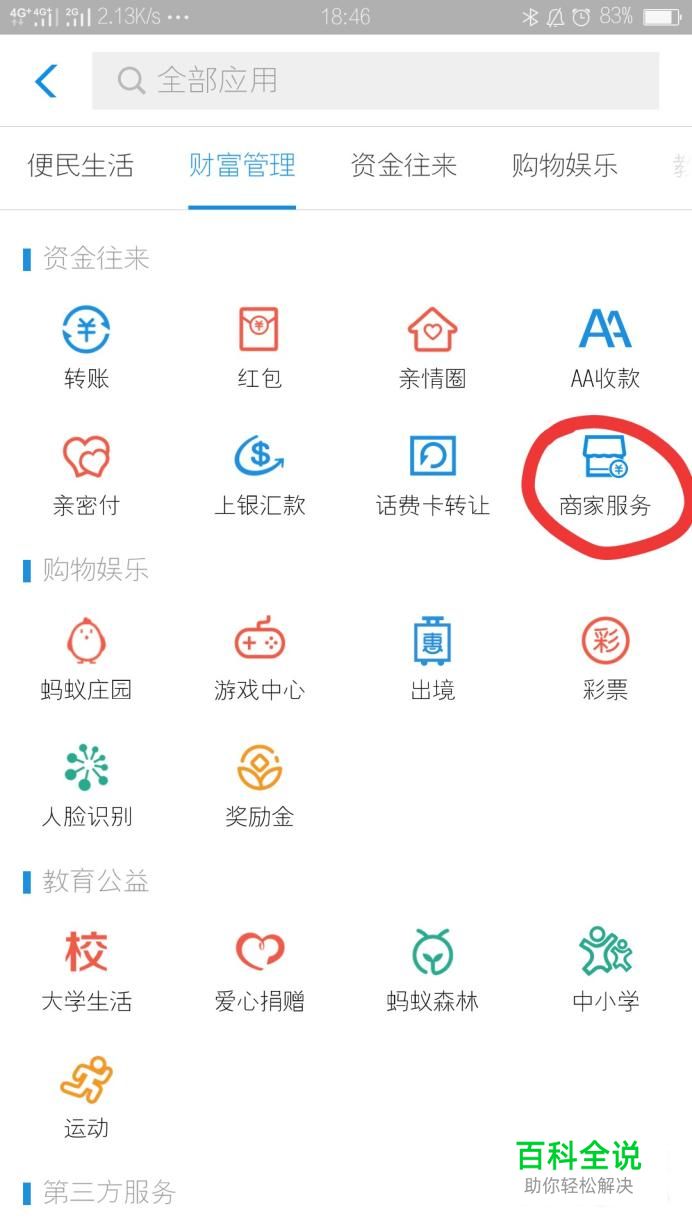Image resolution: width=692 pixels, height=1230 pixels.
Task: Switch to the 便民生活 tab
Action: pyautogui.click(x=80, y=166)
